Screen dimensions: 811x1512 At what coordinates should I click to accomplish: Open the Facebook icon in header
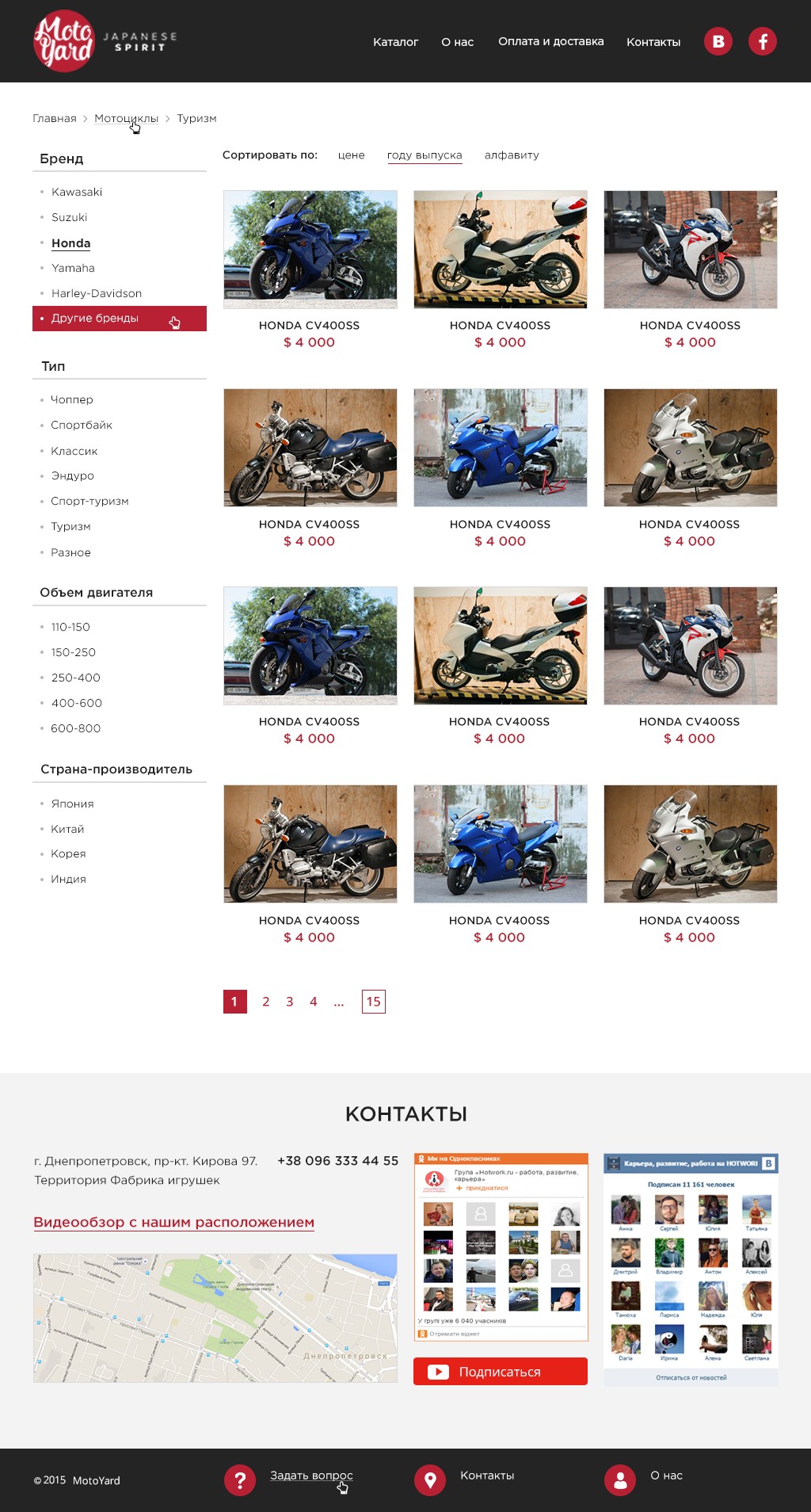763,41
